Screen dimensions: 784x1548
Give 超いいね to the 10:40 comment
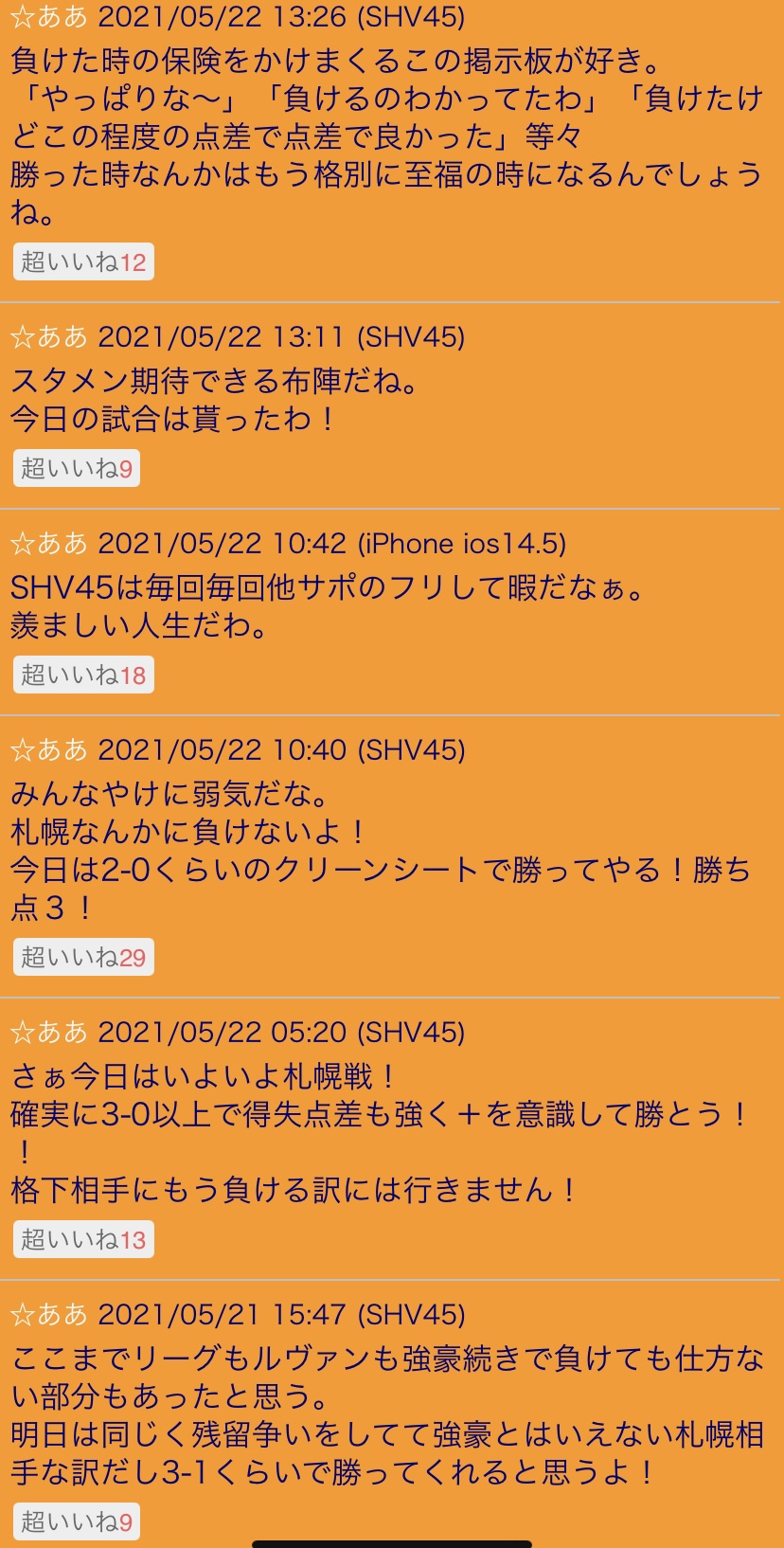pyautogui.click(x=83, y=957)
